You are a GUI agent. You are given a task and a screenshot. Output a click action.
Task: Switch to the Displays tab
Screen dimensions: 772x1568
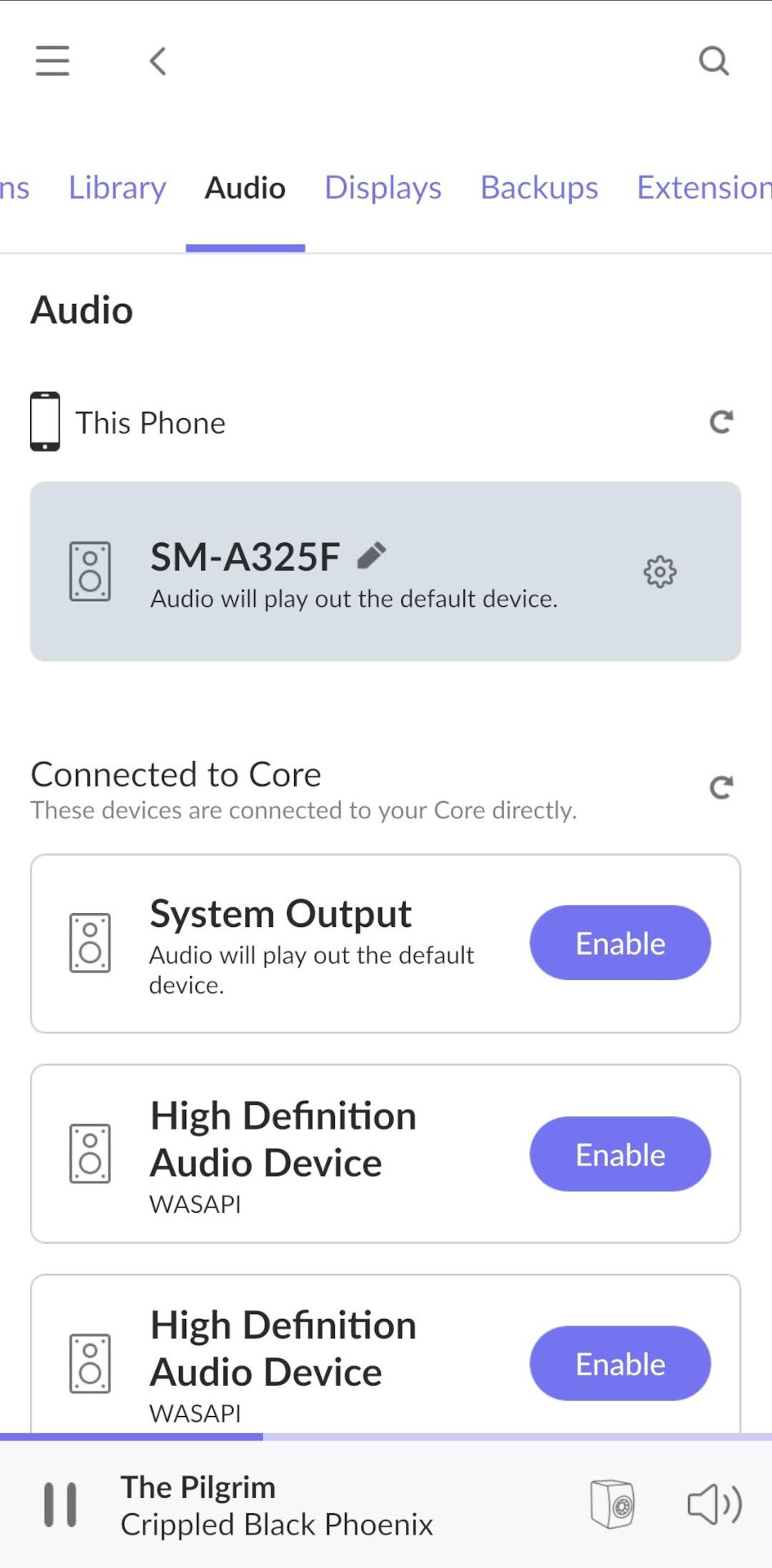click(383, 188)
